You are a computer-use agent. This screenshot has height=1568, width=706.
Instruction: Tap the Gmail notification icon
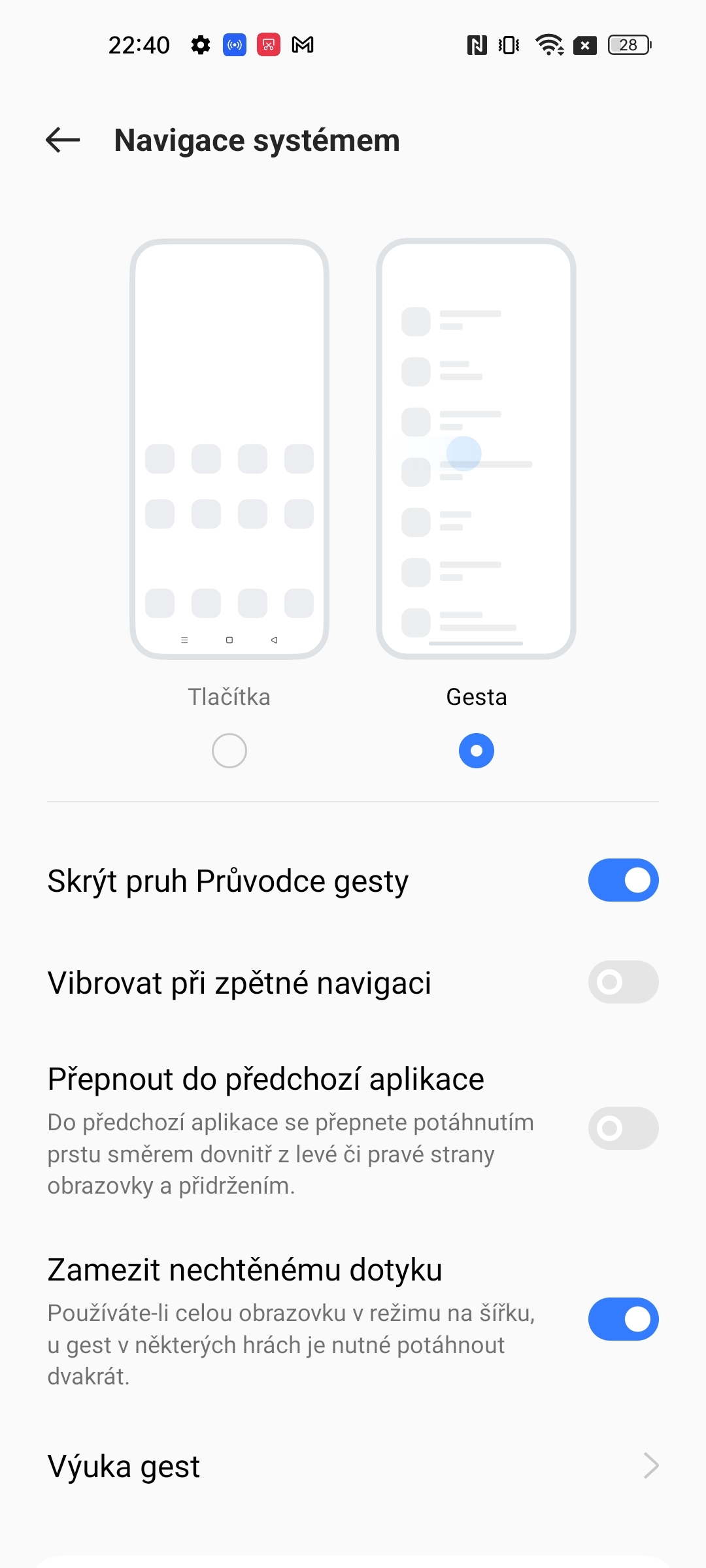click(301, 44)
